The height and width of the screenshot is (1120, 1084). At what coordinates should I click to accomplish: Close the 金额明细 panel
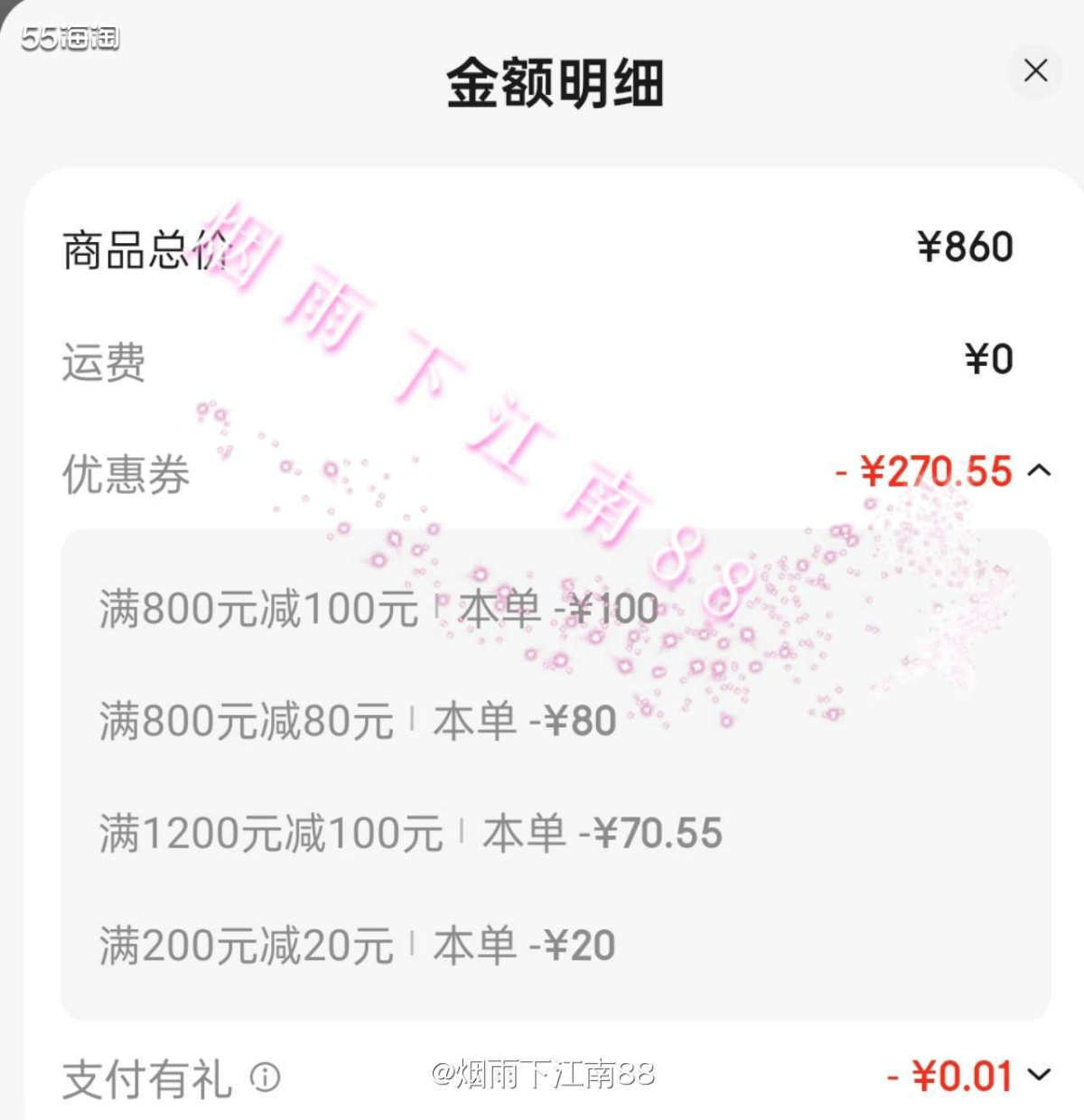pyautogui.click(x=1035, y=71)
